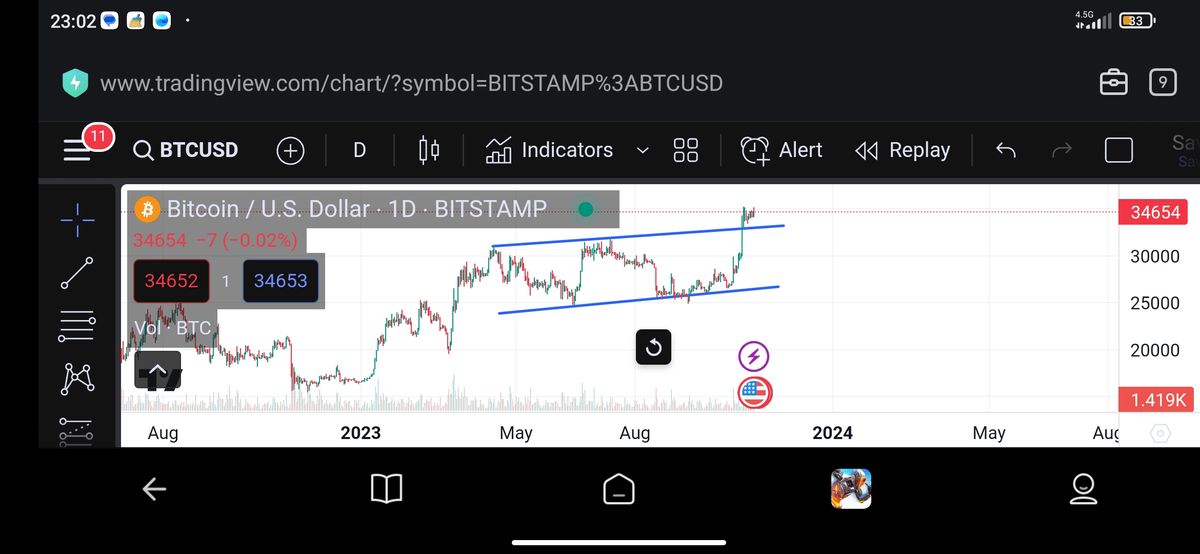Image resolution: width=1200 pixels, height=554 pixels.
Task: Select the crosshair cursor tool
Action: coord(77,217)
